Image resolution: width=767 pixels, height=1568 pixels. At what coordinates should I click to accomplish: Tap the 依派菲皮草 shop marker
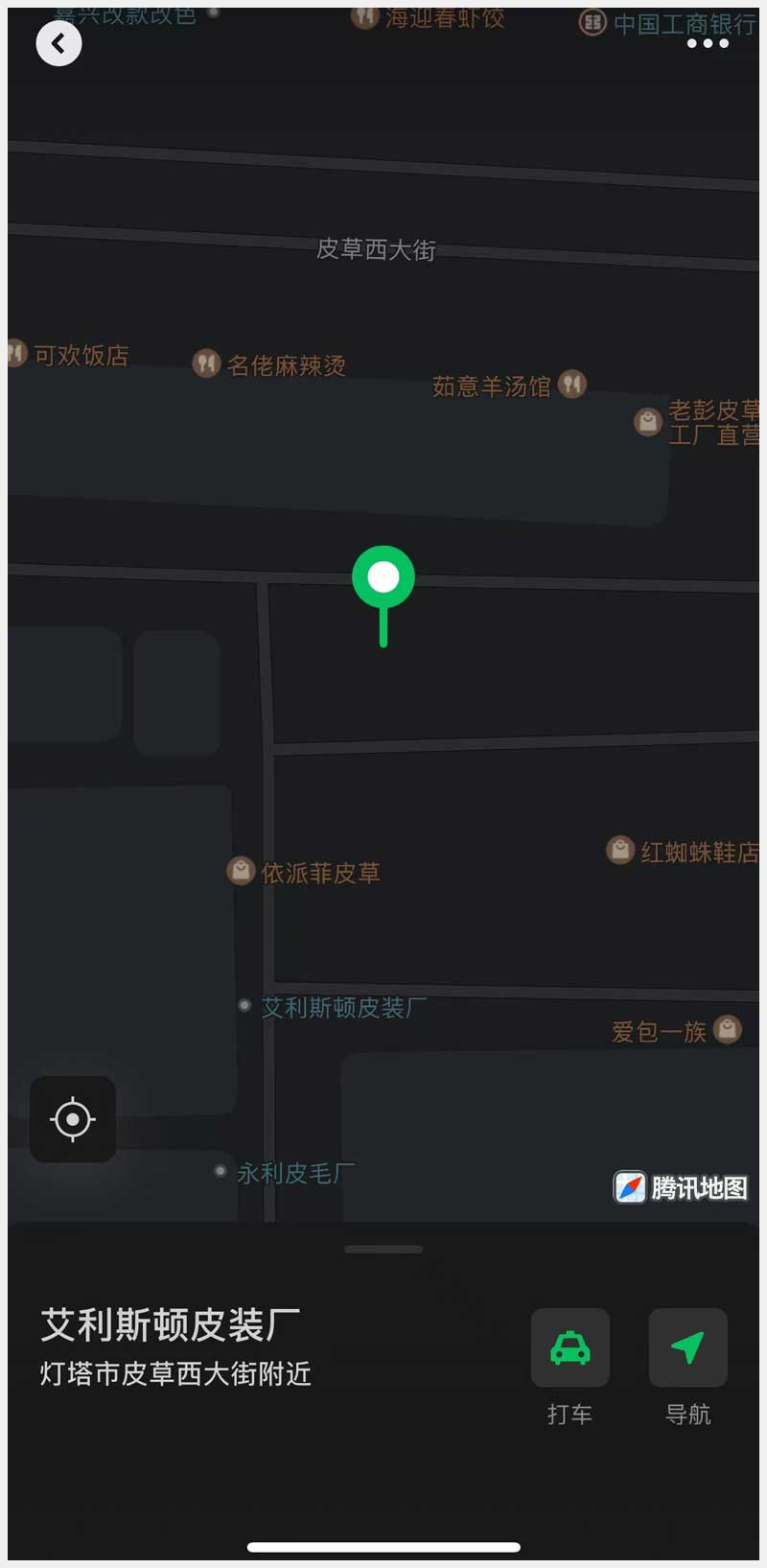coord(240,871)
